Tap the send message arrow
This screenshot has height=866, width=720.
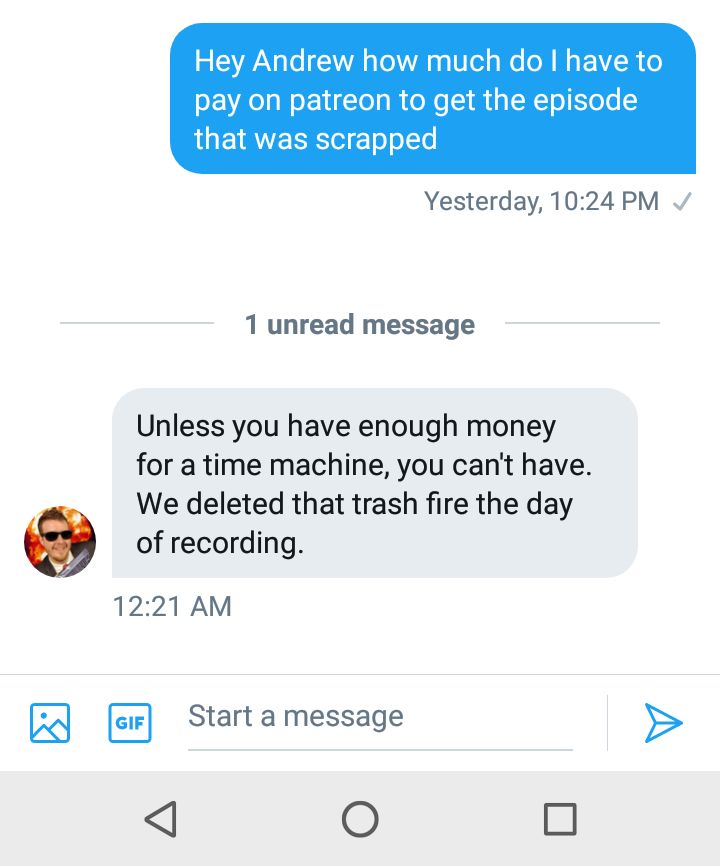tap(662, 722)
